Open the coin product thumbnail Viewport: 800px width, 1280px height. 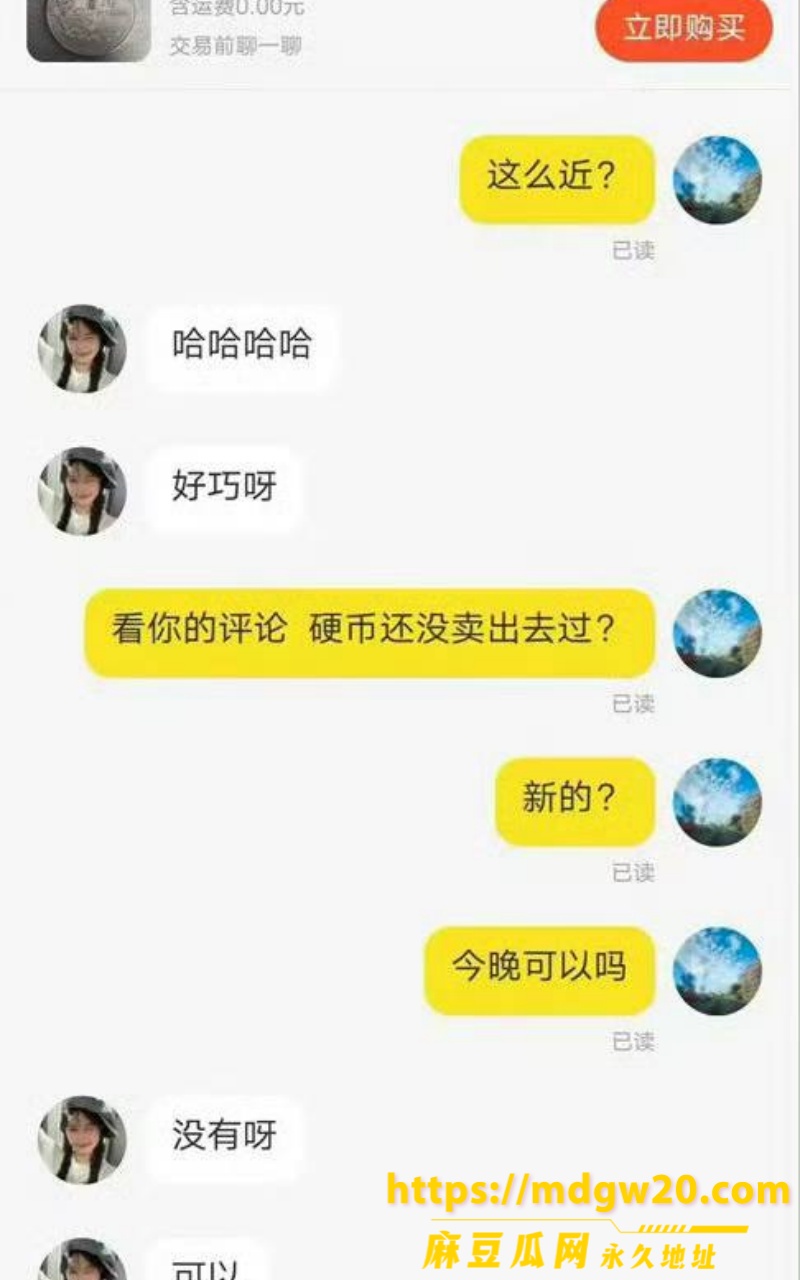tap(88, 30)
